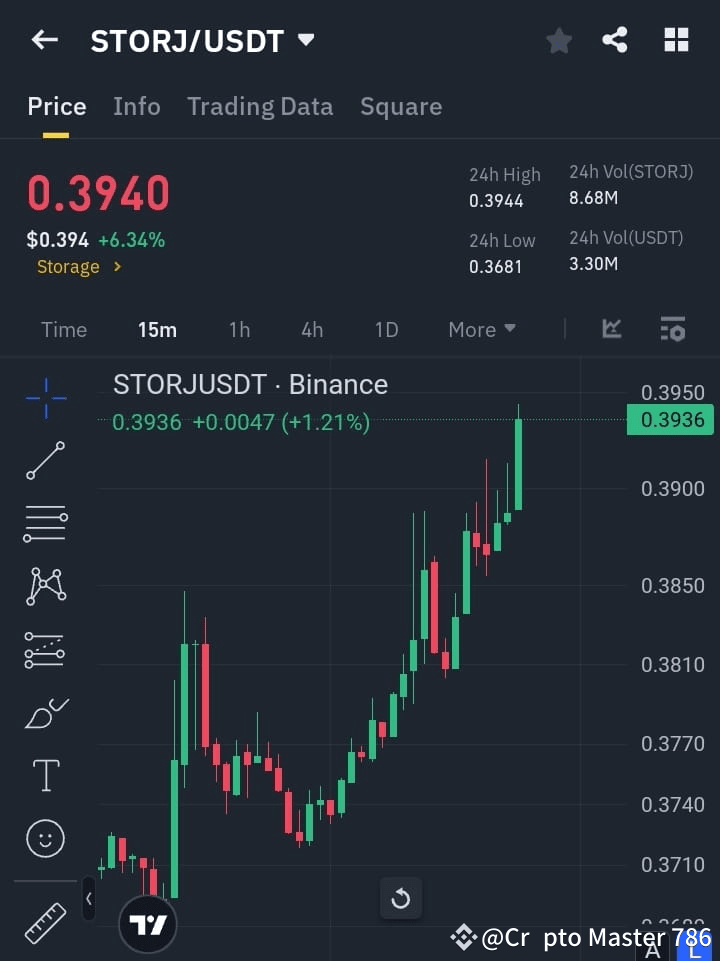Screen dimensions: 720x961
Task: Open the emoji sticker tool
Action: (45, 838)
